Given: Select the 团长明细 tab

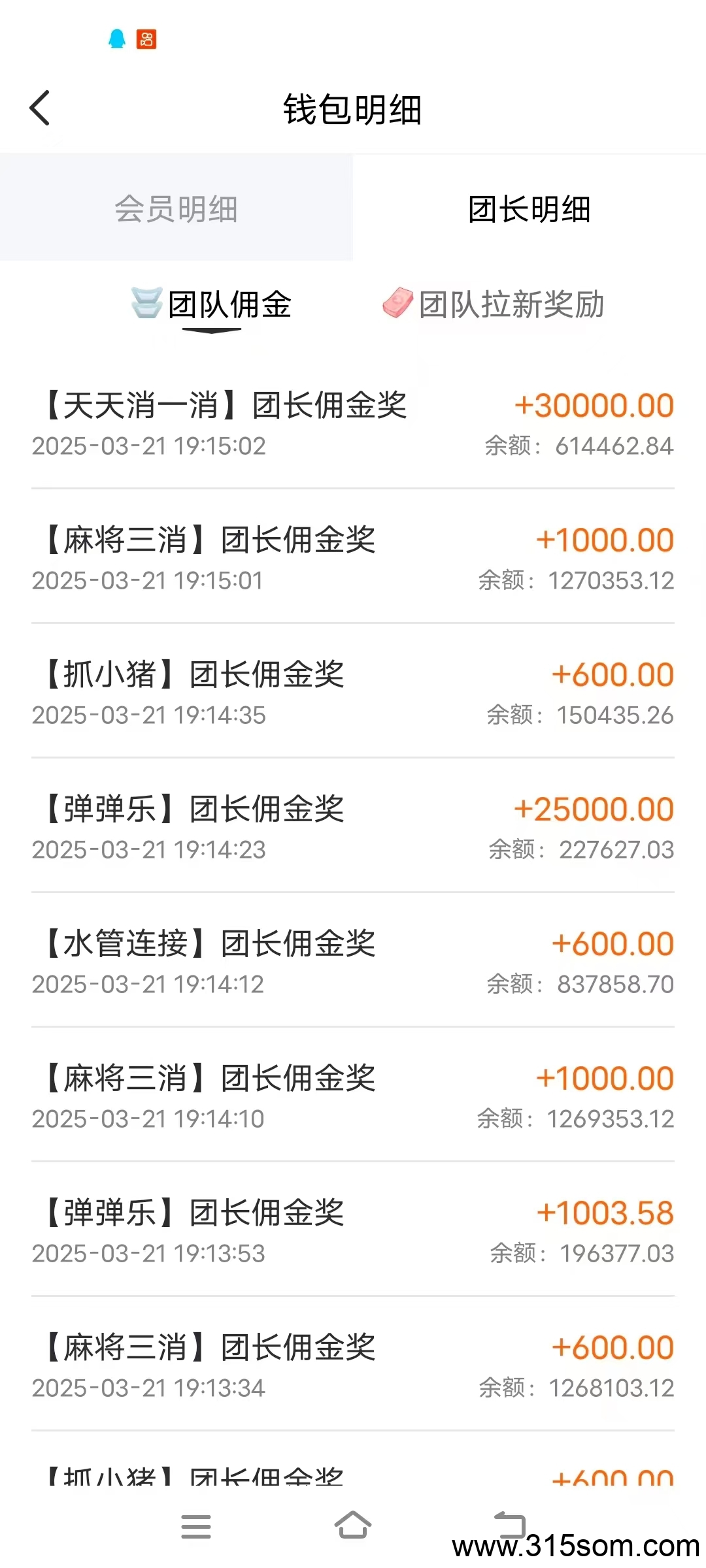Looking at the screenshot, I should pos(529,209).
